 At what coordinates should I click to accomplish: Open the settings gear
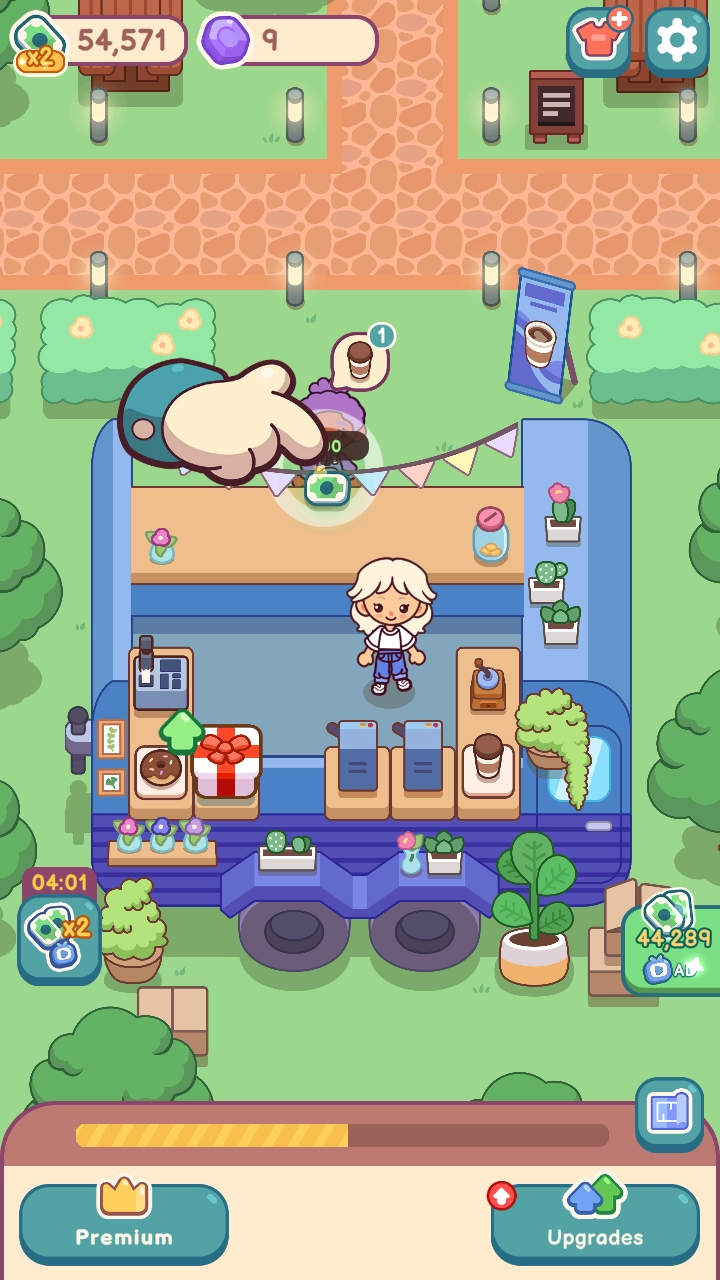point(677,41)
